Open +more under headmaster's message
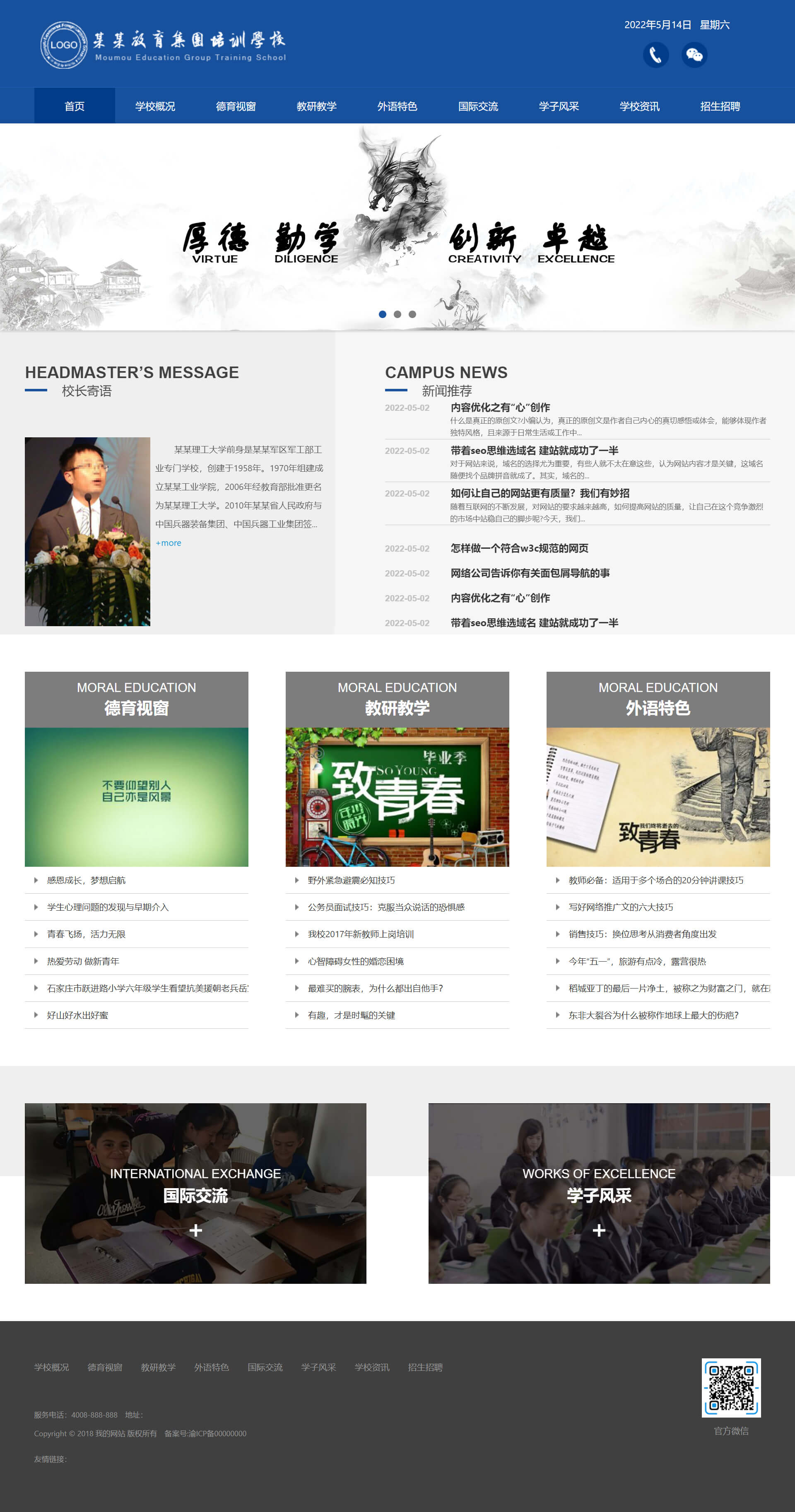This screenshot has height=1512, width=795. point(169,543)
